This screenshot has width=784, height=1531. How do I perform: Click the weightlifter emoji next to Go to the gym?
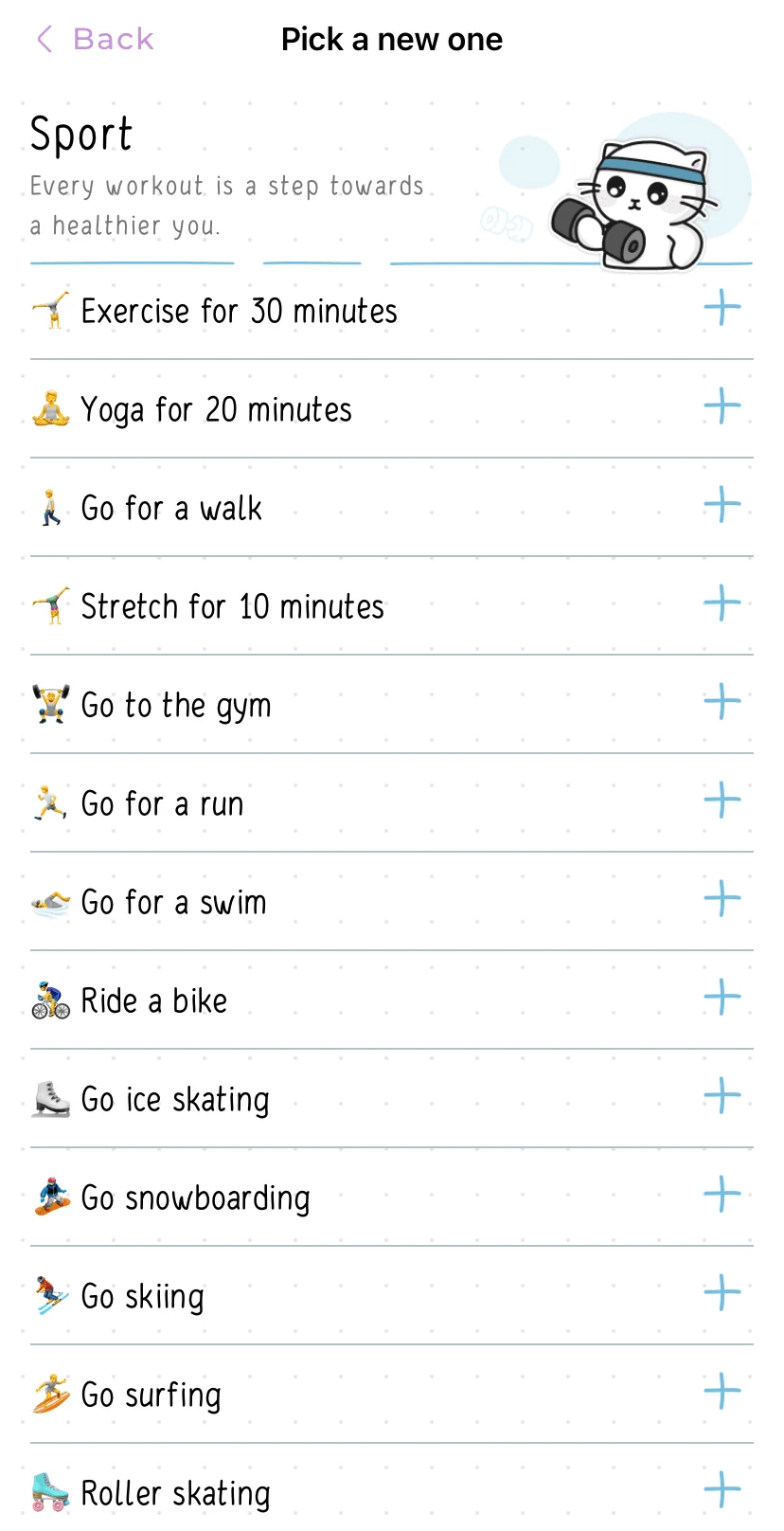(51, 703)
